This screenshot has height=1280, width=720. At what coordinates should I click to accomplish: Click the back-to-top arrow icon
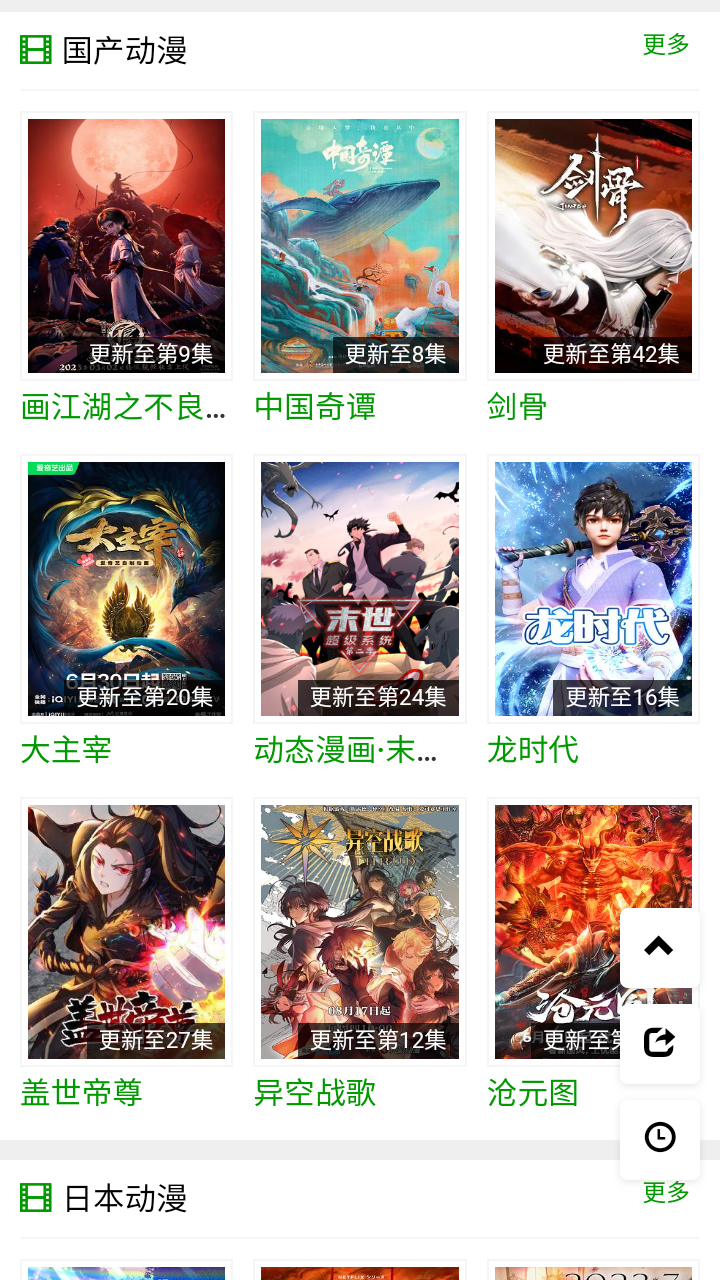tap(659, 945)
